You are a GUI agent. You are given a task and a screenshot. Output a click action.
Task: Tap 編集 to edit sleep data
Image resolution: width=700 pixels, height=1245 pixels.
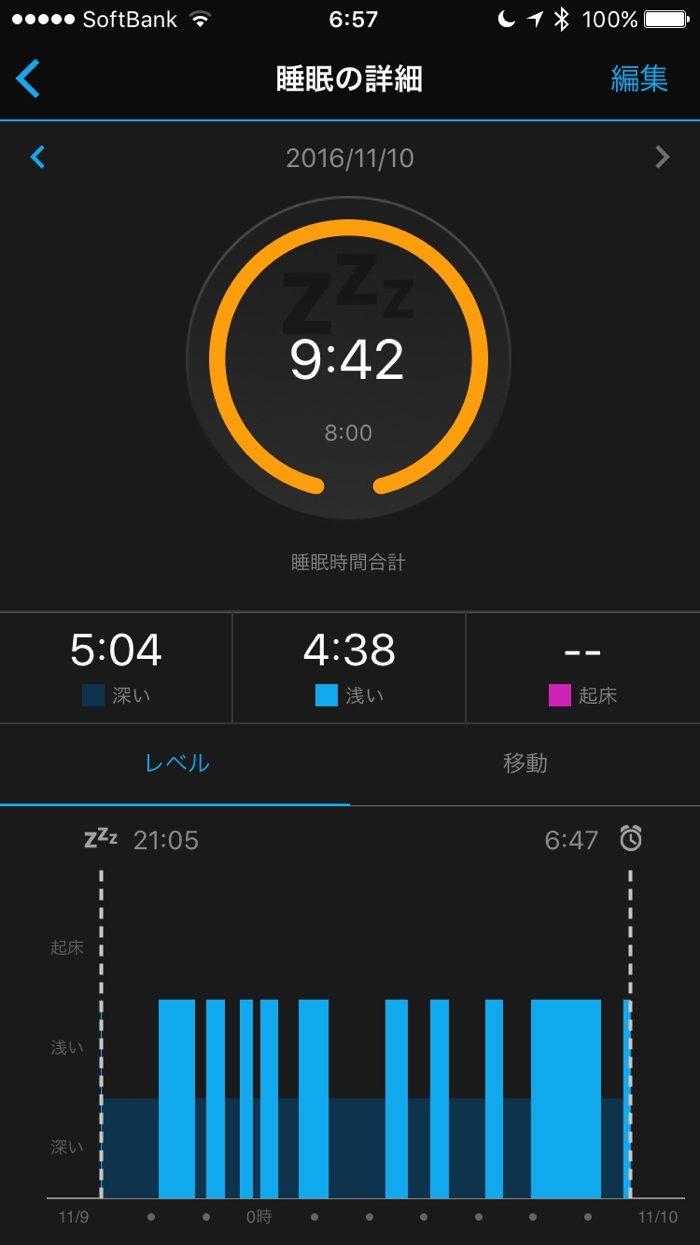639,79
